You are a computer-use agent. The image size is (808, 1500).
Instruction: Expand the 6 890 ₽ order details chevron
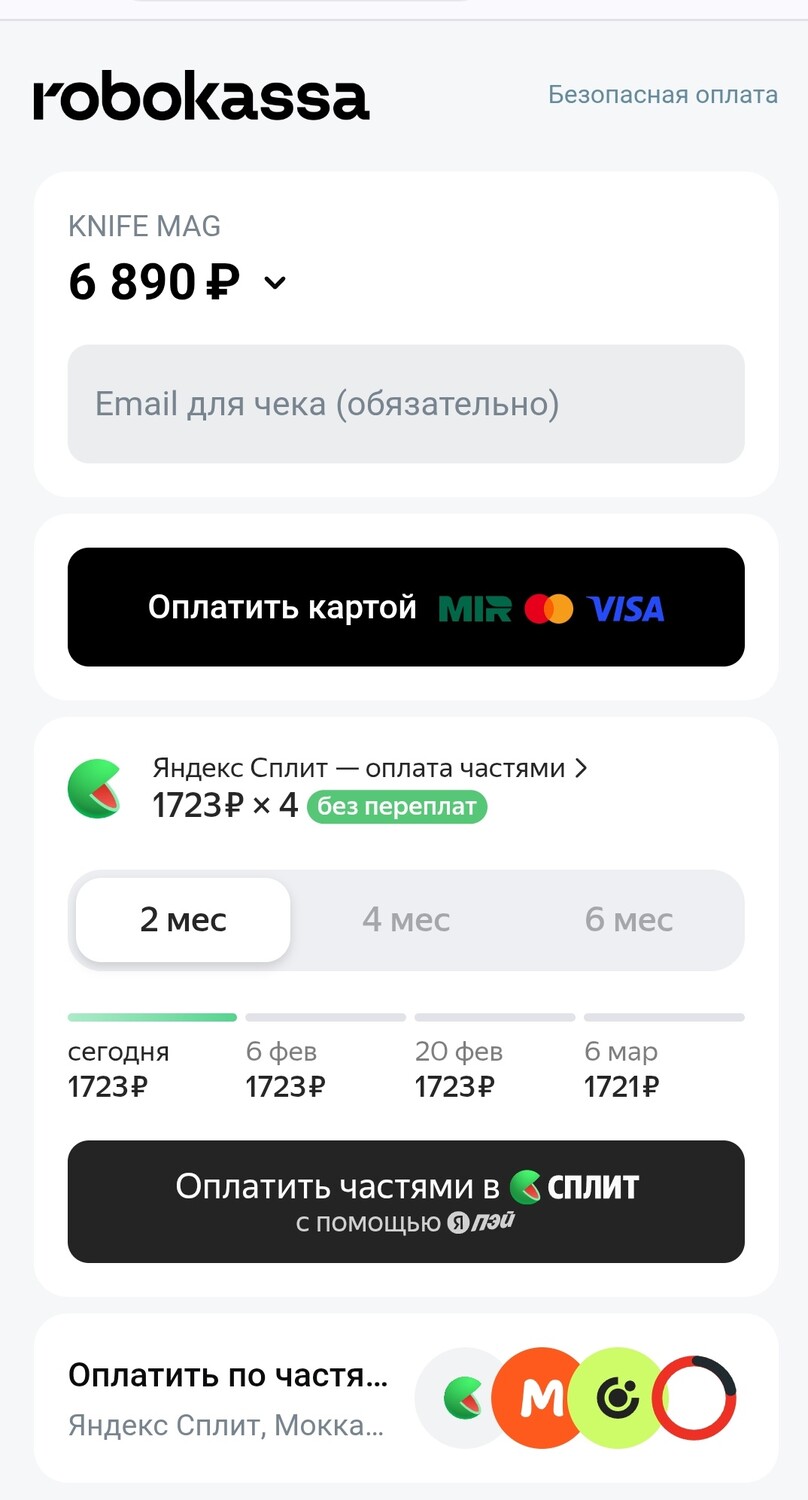pos(274,283)
